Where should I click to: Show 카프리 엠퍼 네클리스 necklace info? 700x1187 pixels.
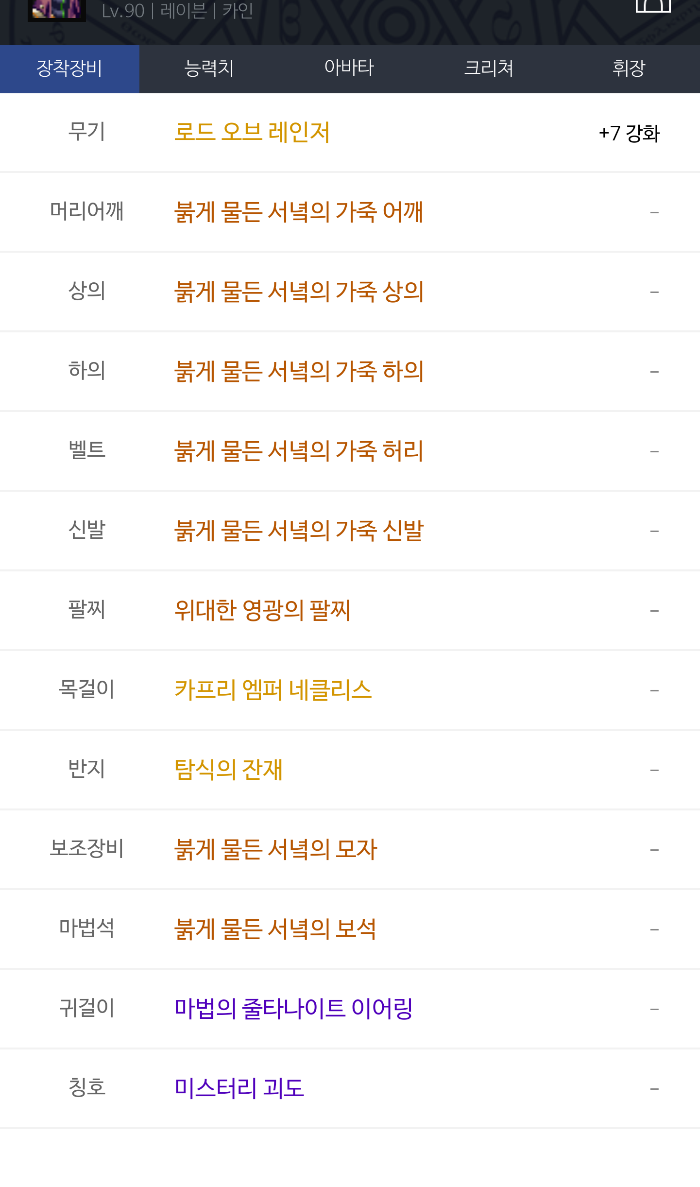click(x=273, y=690)
